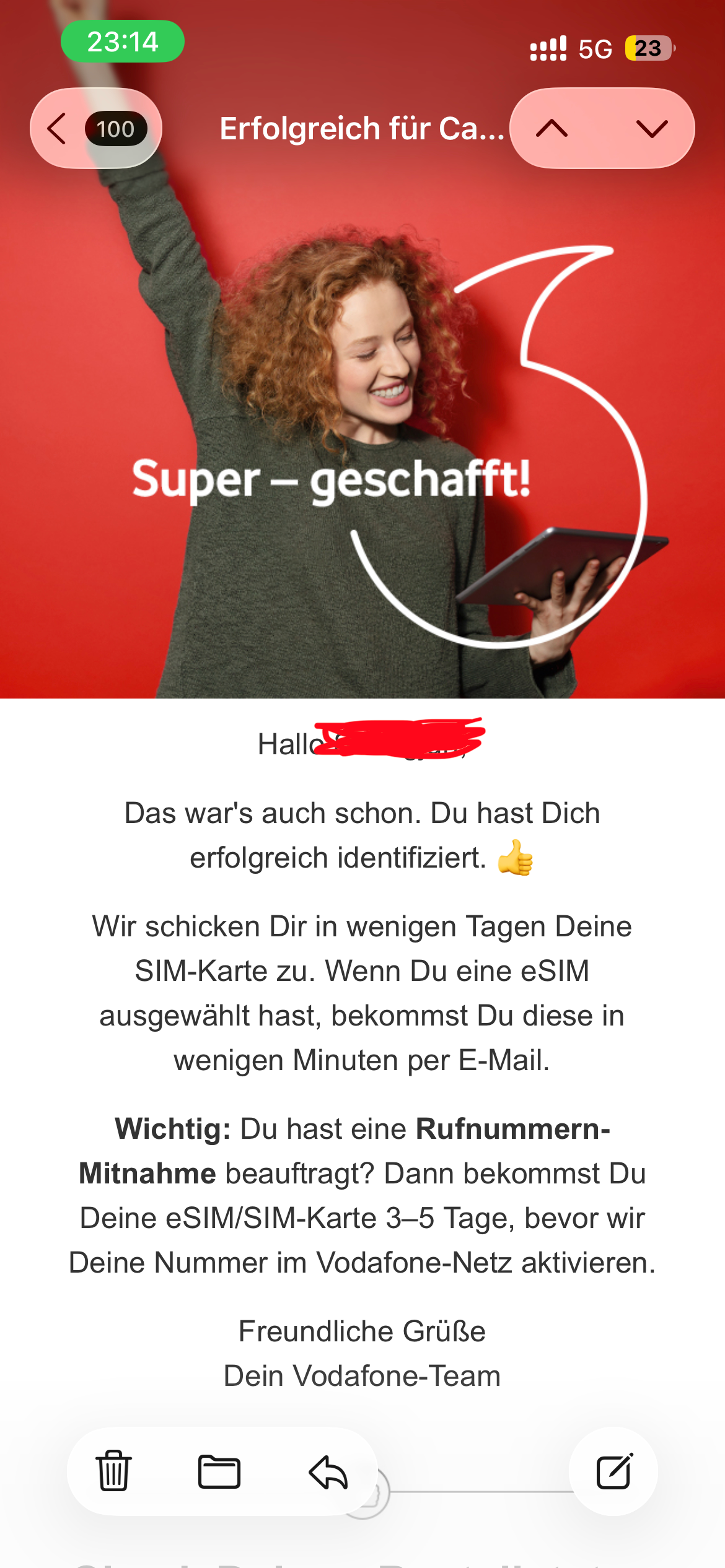The image size is (725, 1568).
Task: Go back to the inbox with 100 unread
Action: 95,129
